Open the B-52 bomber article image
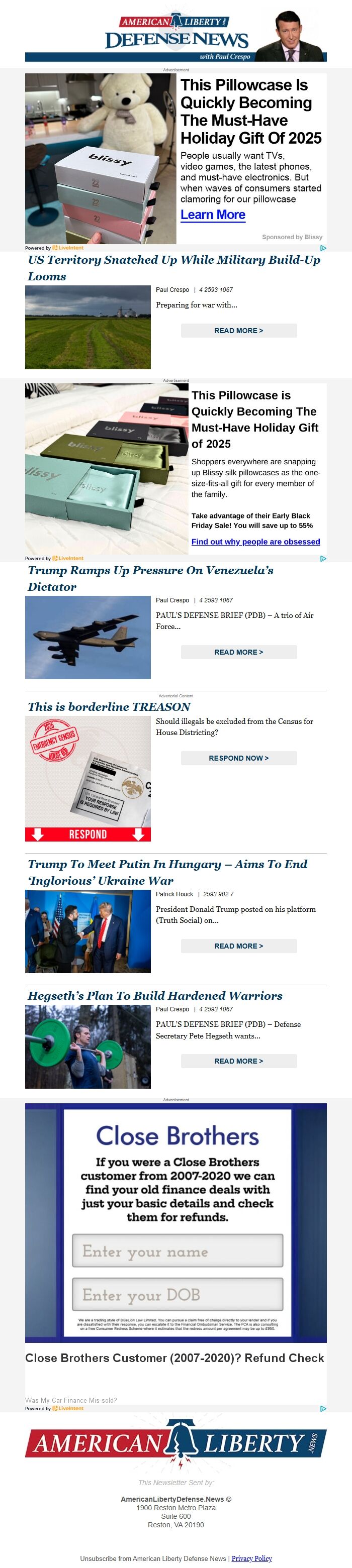 (x=87, y=638)
